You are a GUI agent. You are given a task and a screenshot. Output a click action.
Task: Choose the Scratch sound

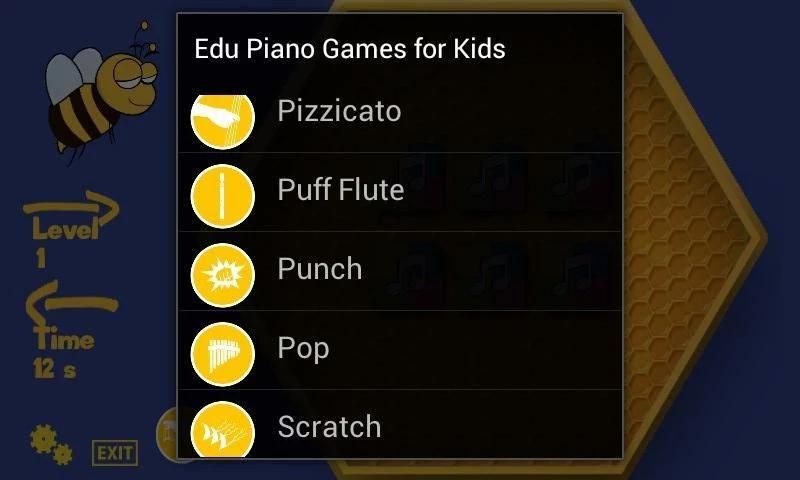(329, 427)
